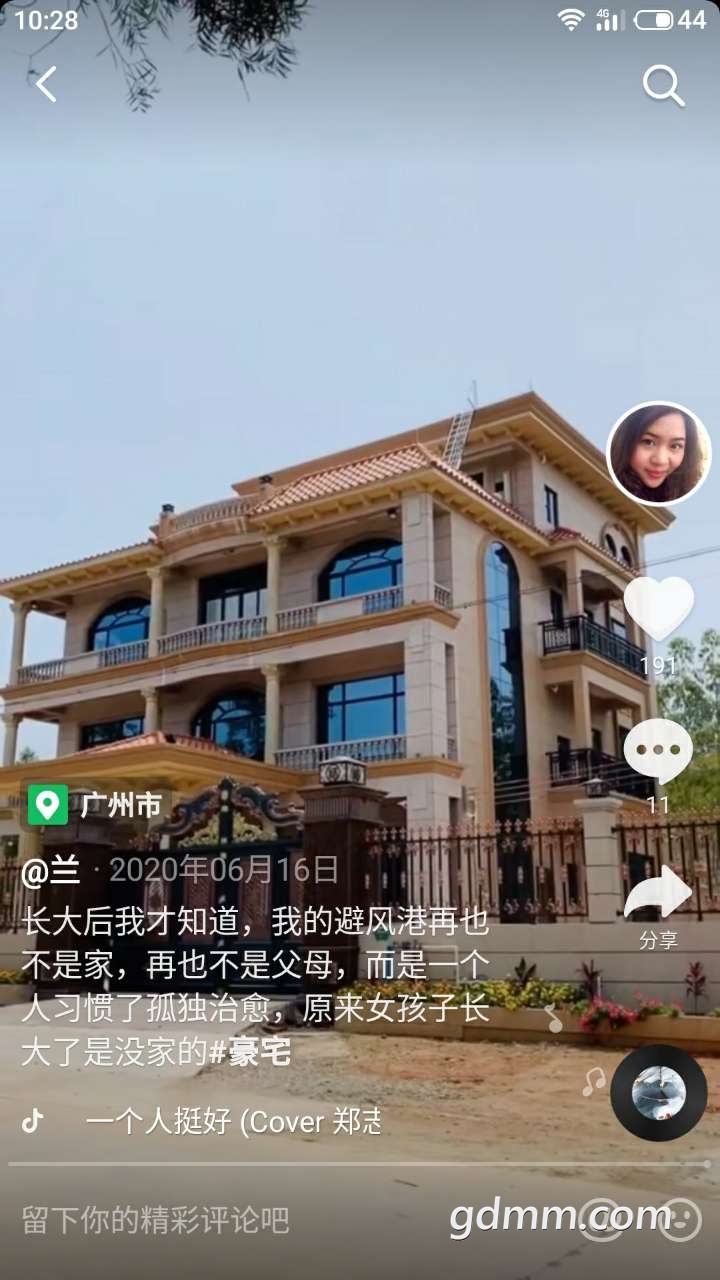Screen dimensions: 720x1280
Task: Like this video with the heart
Action: coord(658,608)
